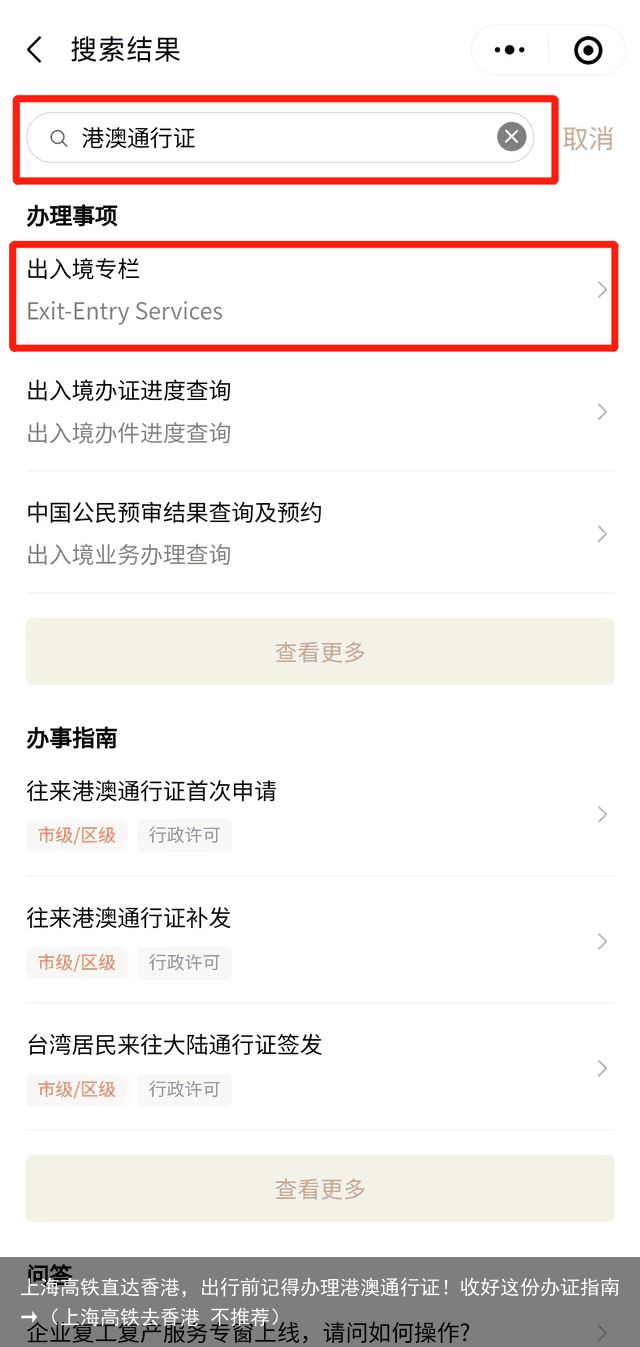Image resolution: width=640 pixels, height=1347 pixels.
Task: Tap 取消 to cancel the search
Action: pyautogui.click(x=588, y=139)
